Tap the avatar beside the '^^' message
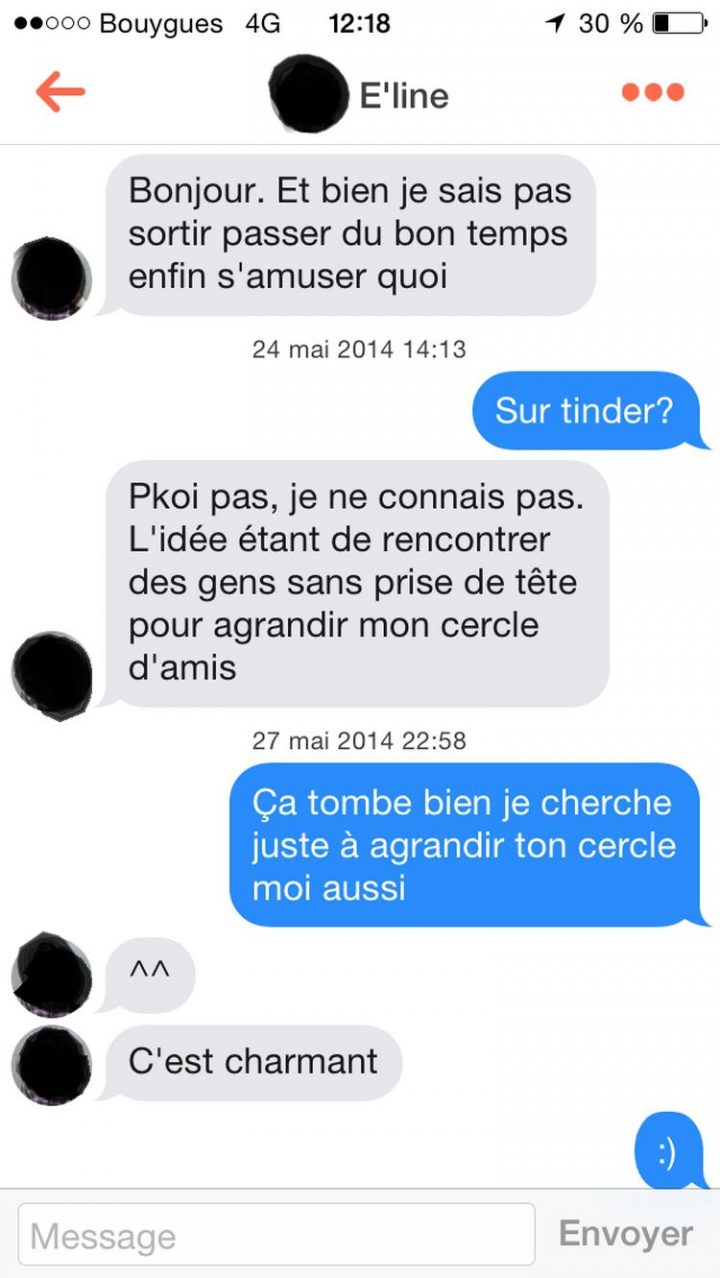 click(51, 973)
